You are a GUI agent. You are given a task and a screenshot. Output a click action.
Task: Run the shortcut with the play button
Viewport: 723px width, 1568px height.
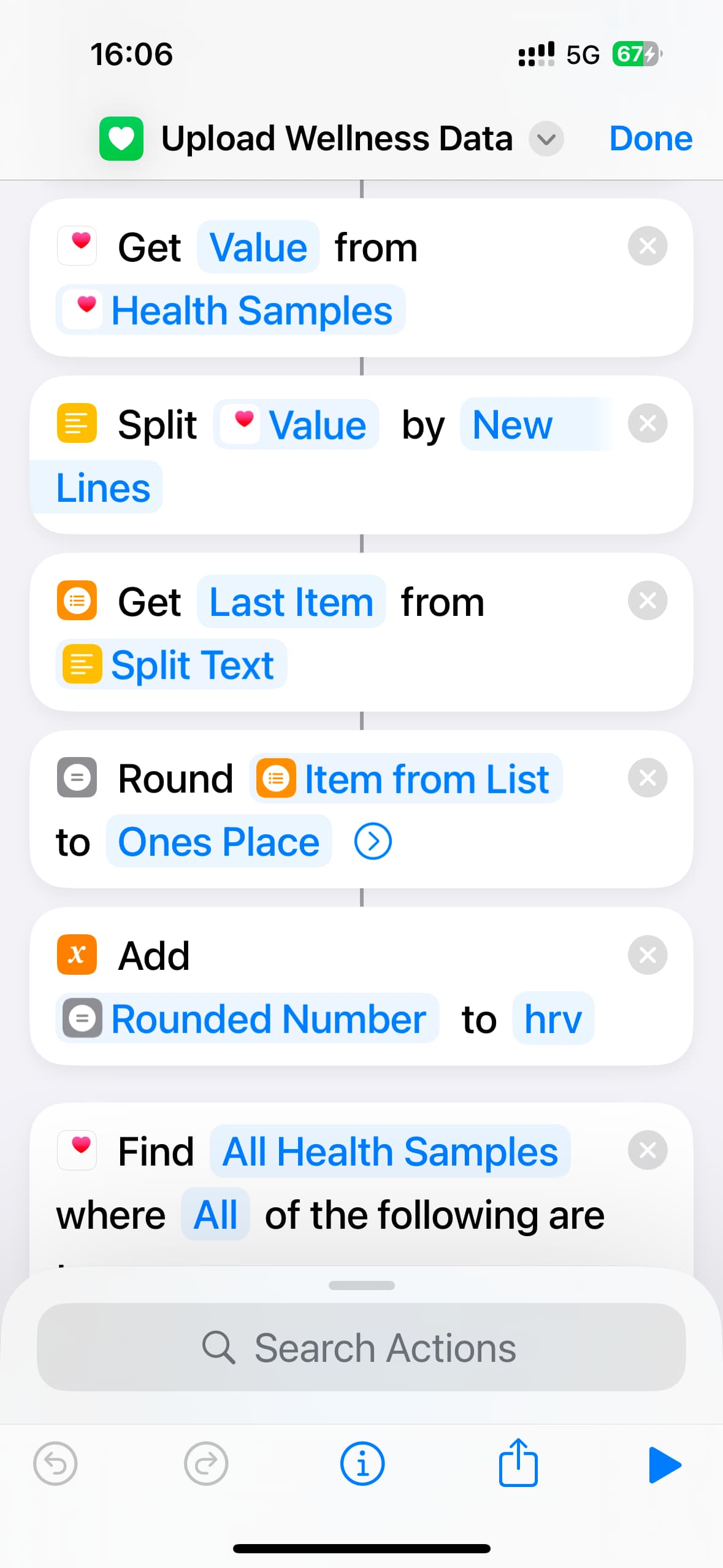tap(664, 1464)
